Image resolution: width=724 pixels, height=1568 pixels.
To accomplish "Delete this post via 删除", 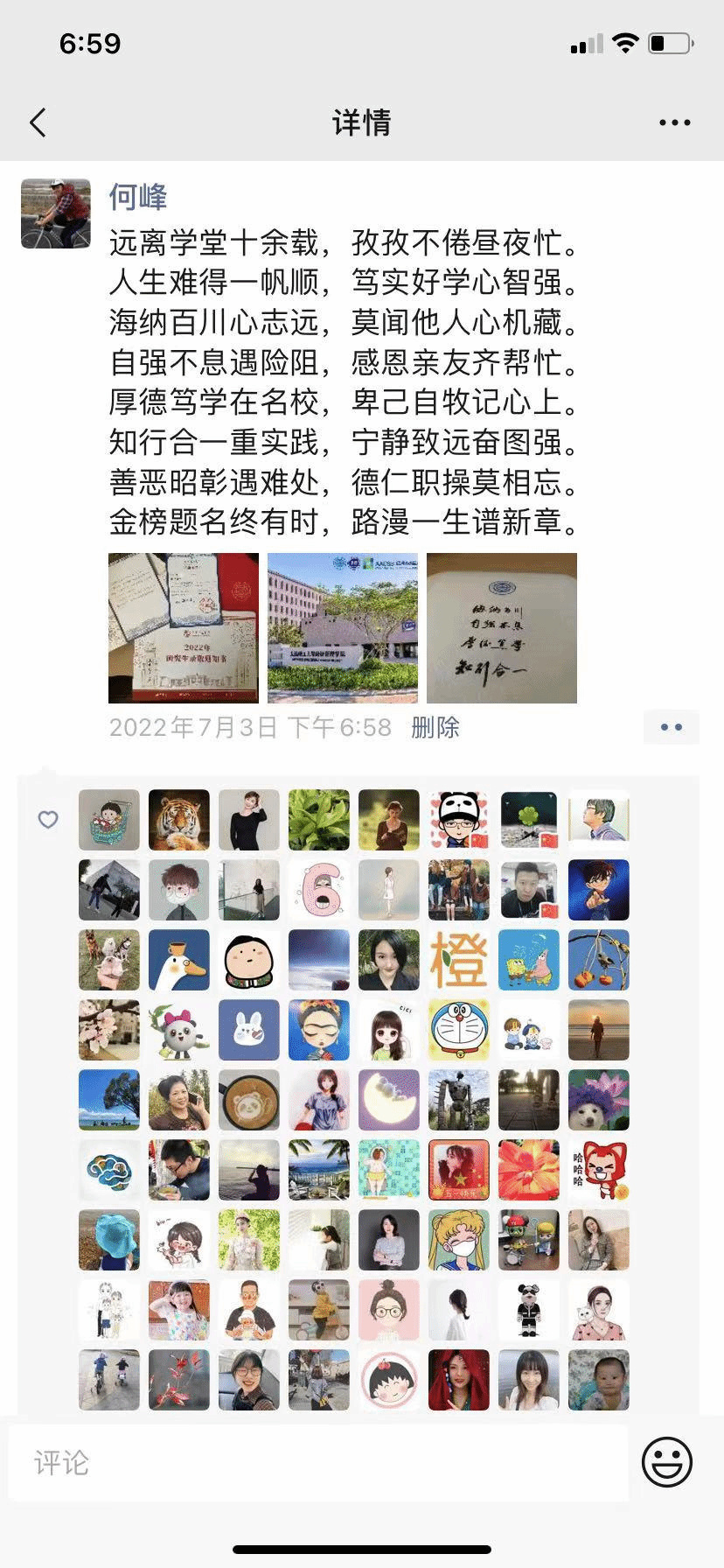I will pyautogui.click(x=435, y=727).
